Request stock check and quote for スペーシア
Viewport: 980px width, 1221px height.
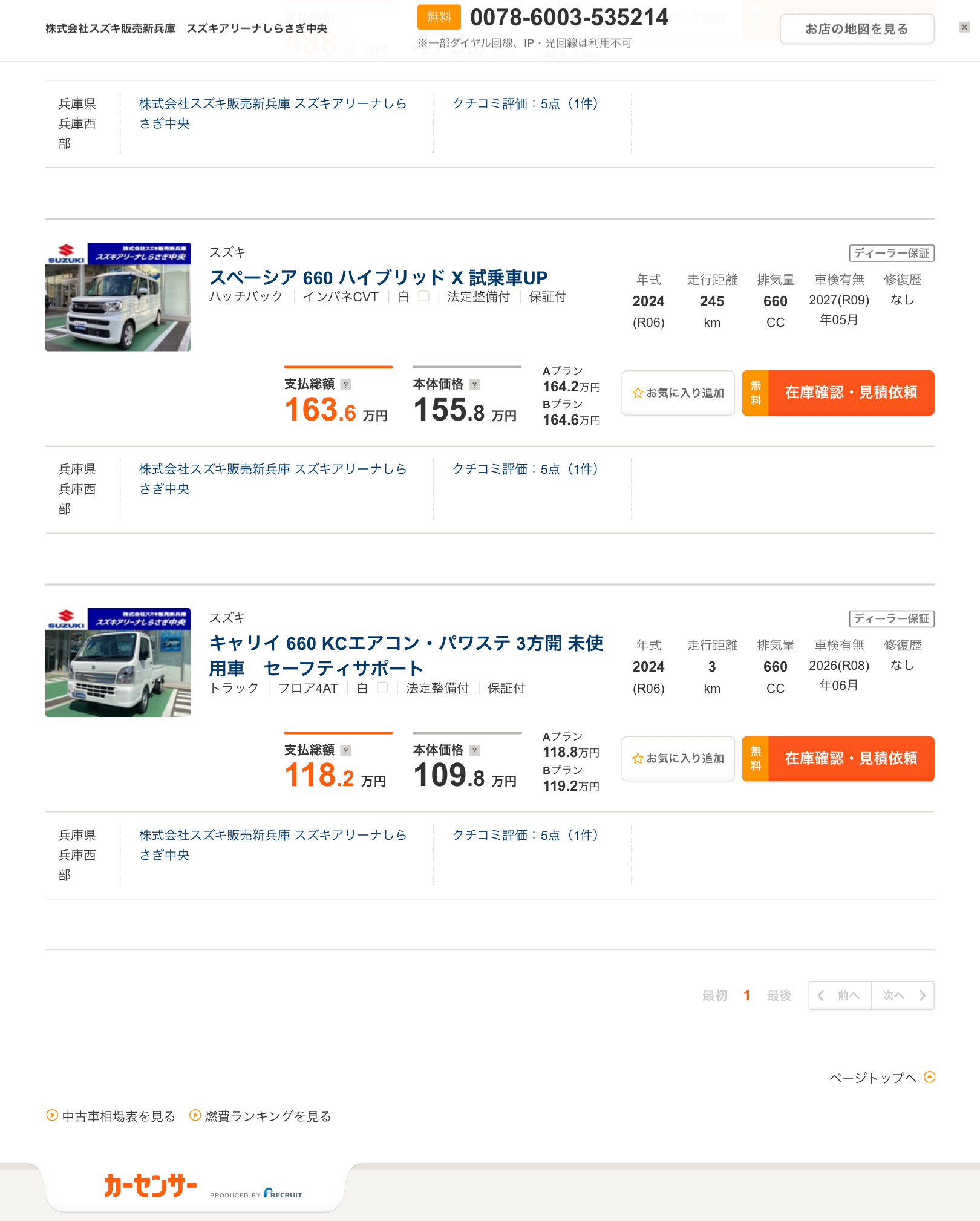coord(838,393)
